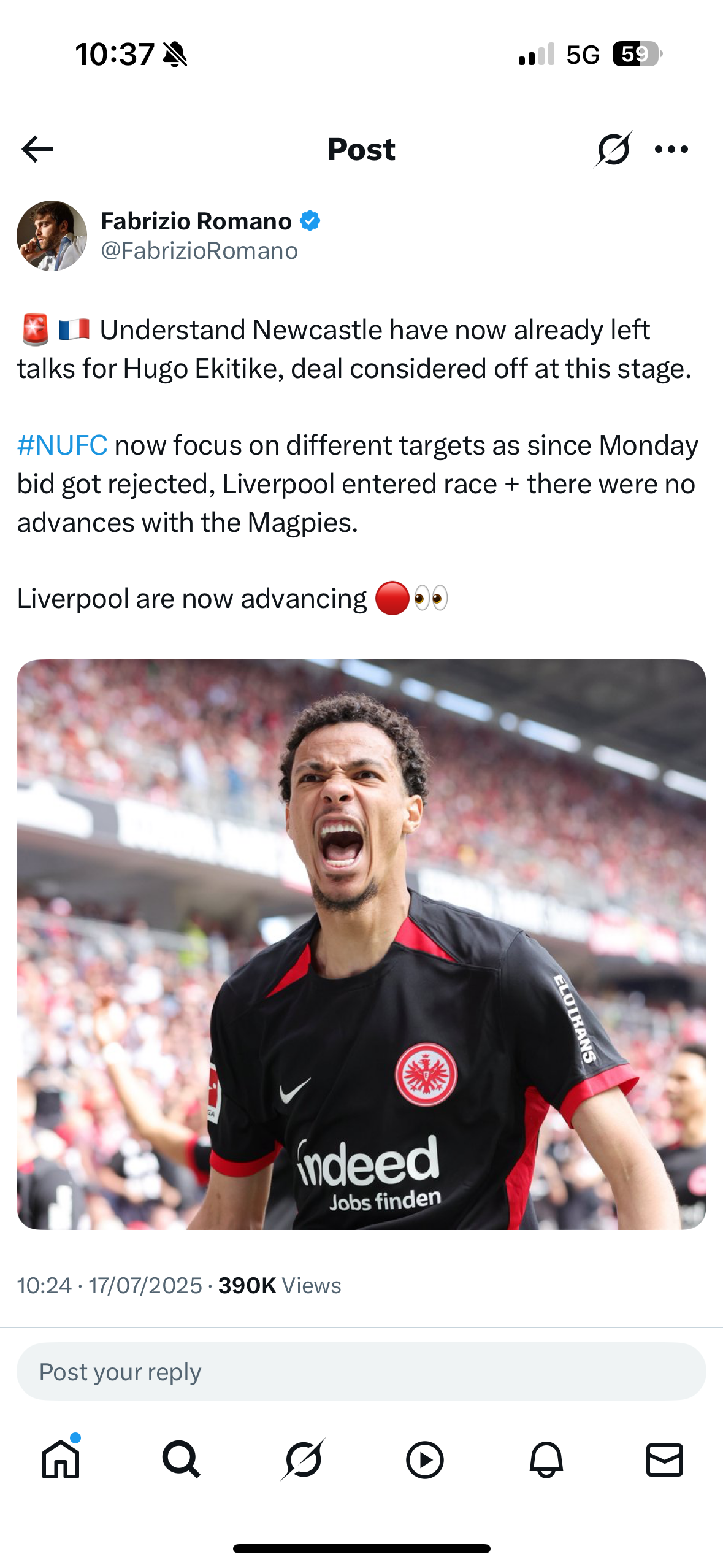View the attached player photo
Image resolution: width=723 pixels, height=1568 pixels.
[361, 944]
